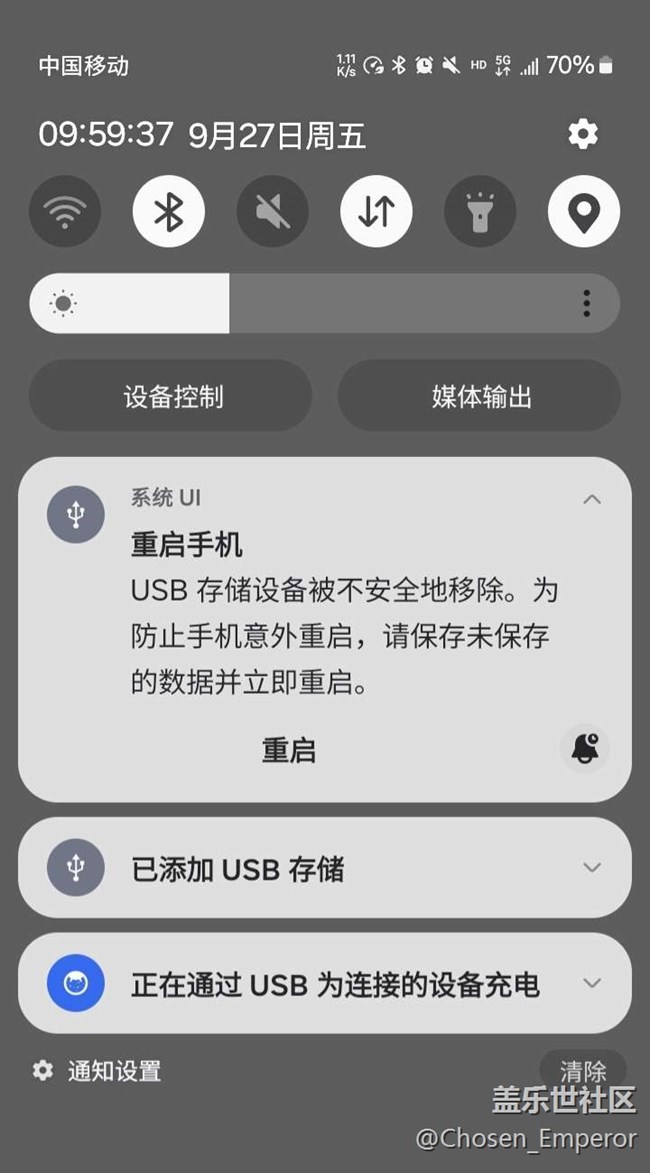Collapse the 系统 UI notification
650x1173 pixels.
[x=592, y=499]
